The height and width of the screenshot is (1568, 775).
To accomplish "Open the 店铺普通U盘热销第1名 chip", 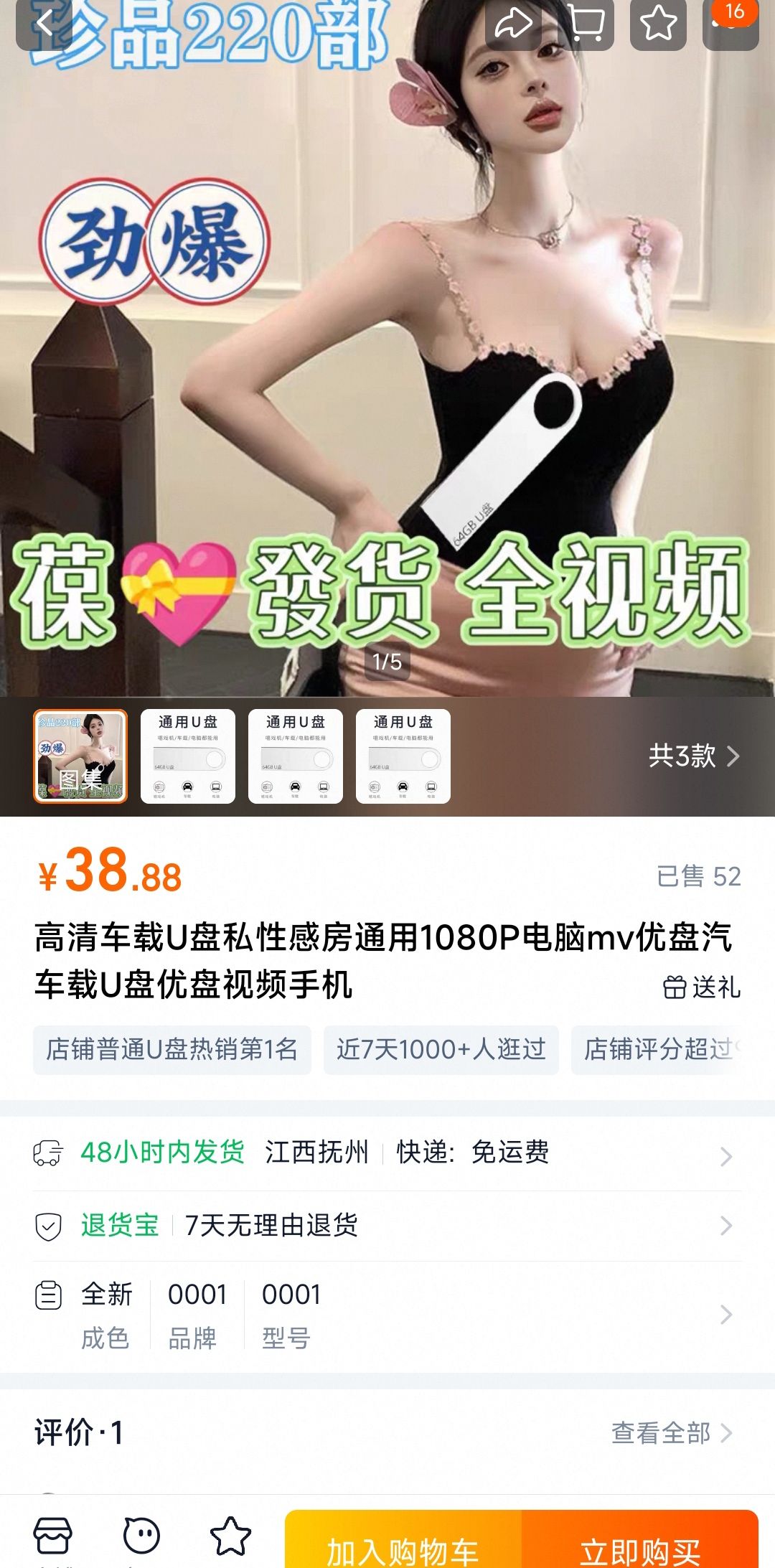I will pos(172,1049).
